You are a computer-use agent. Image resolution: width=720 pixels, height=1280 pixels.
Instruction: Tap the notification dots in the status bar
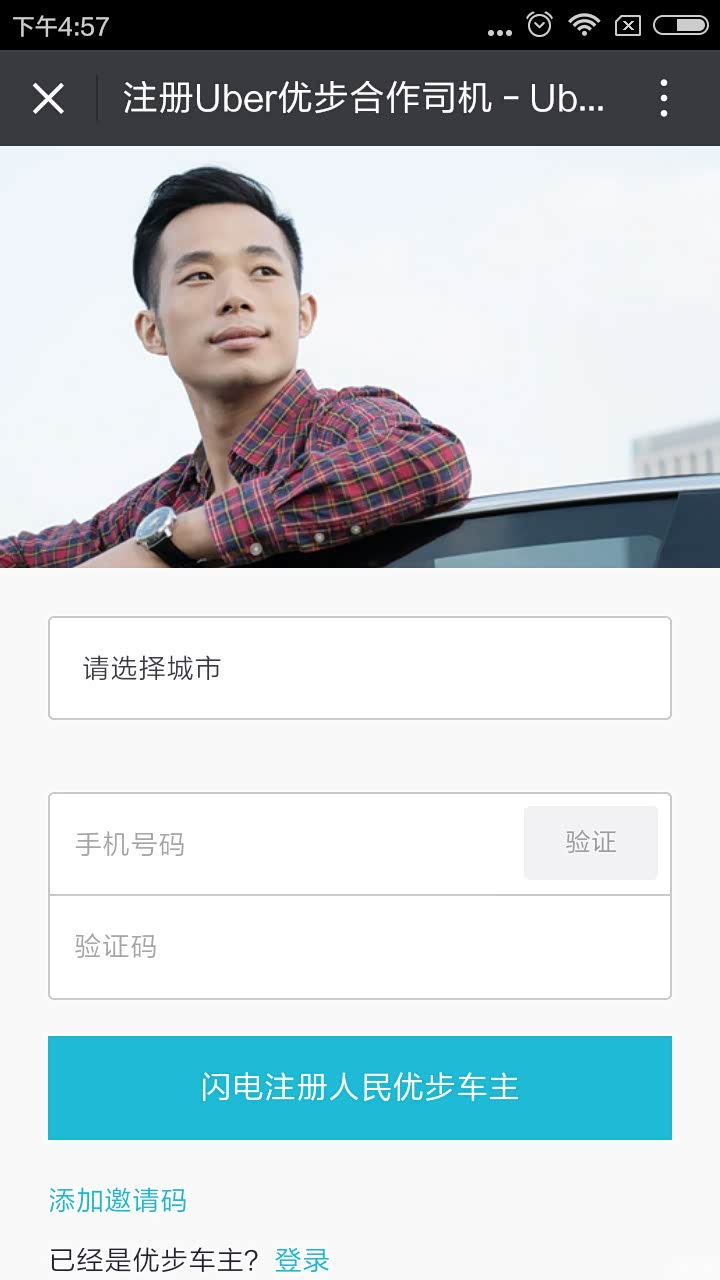497,27
